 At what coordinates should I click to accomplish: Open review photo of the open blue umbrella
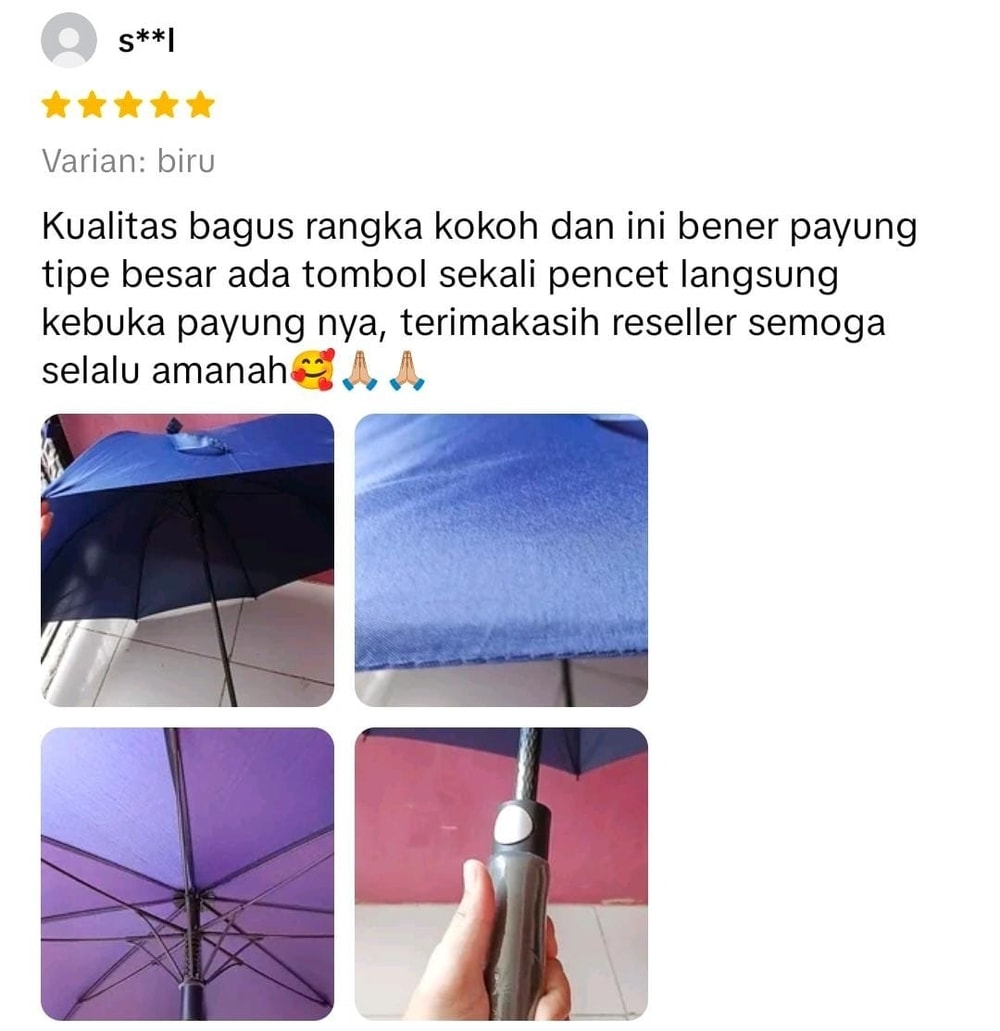tap(187, 560)
